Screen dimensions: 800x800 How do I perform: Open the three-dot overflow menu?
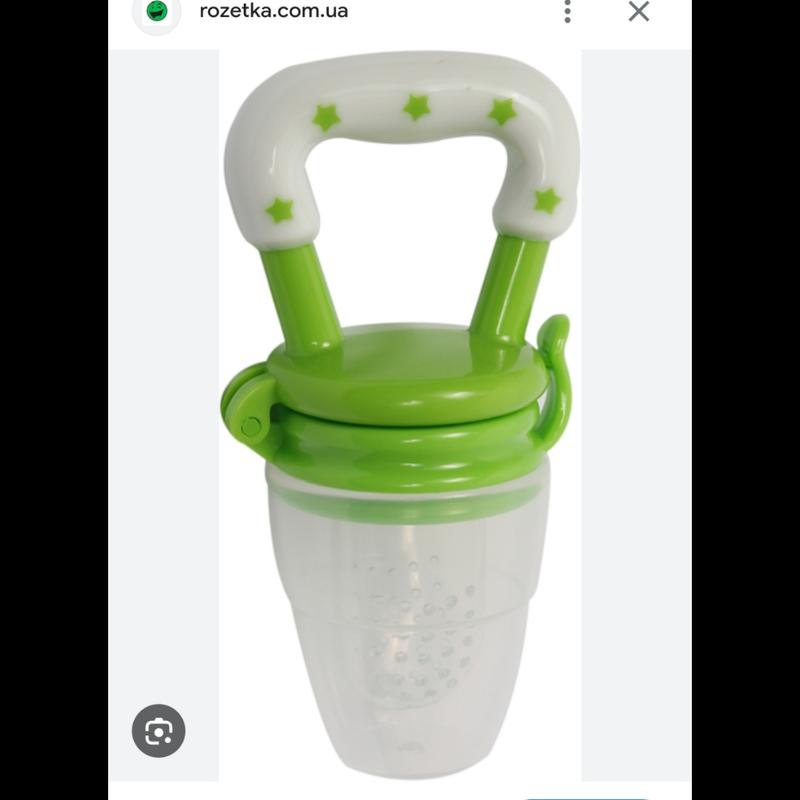click(567, 12)
